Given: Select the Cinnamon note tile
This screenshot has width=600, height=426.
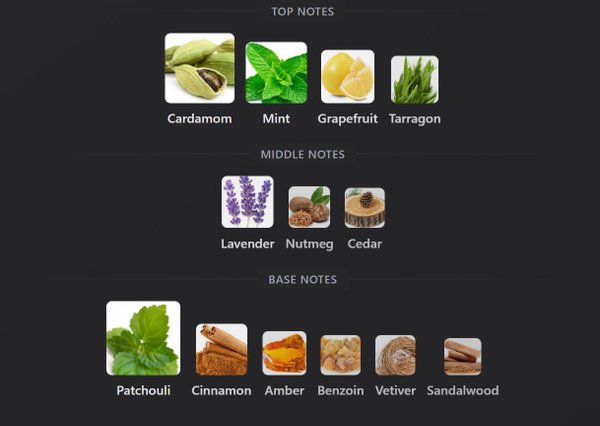Looking at the screenshot, I should [x=221, y=349].
